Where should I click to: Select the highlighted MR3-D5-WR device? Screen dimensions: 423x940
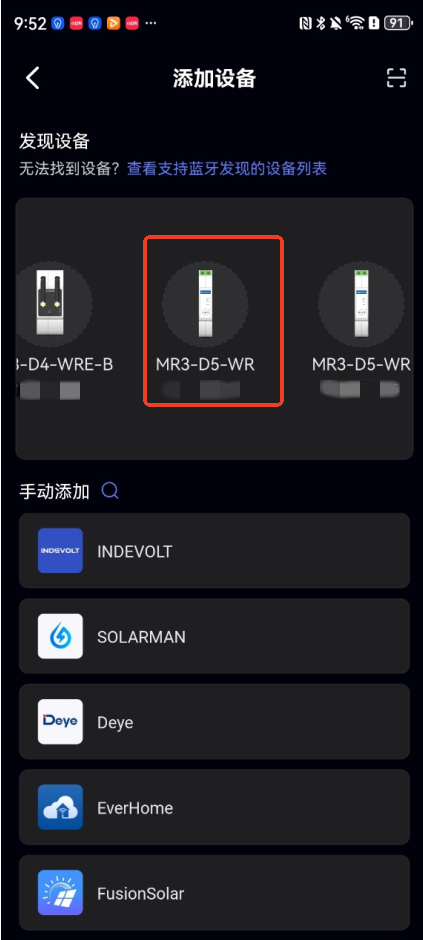[x=213, y=320]
